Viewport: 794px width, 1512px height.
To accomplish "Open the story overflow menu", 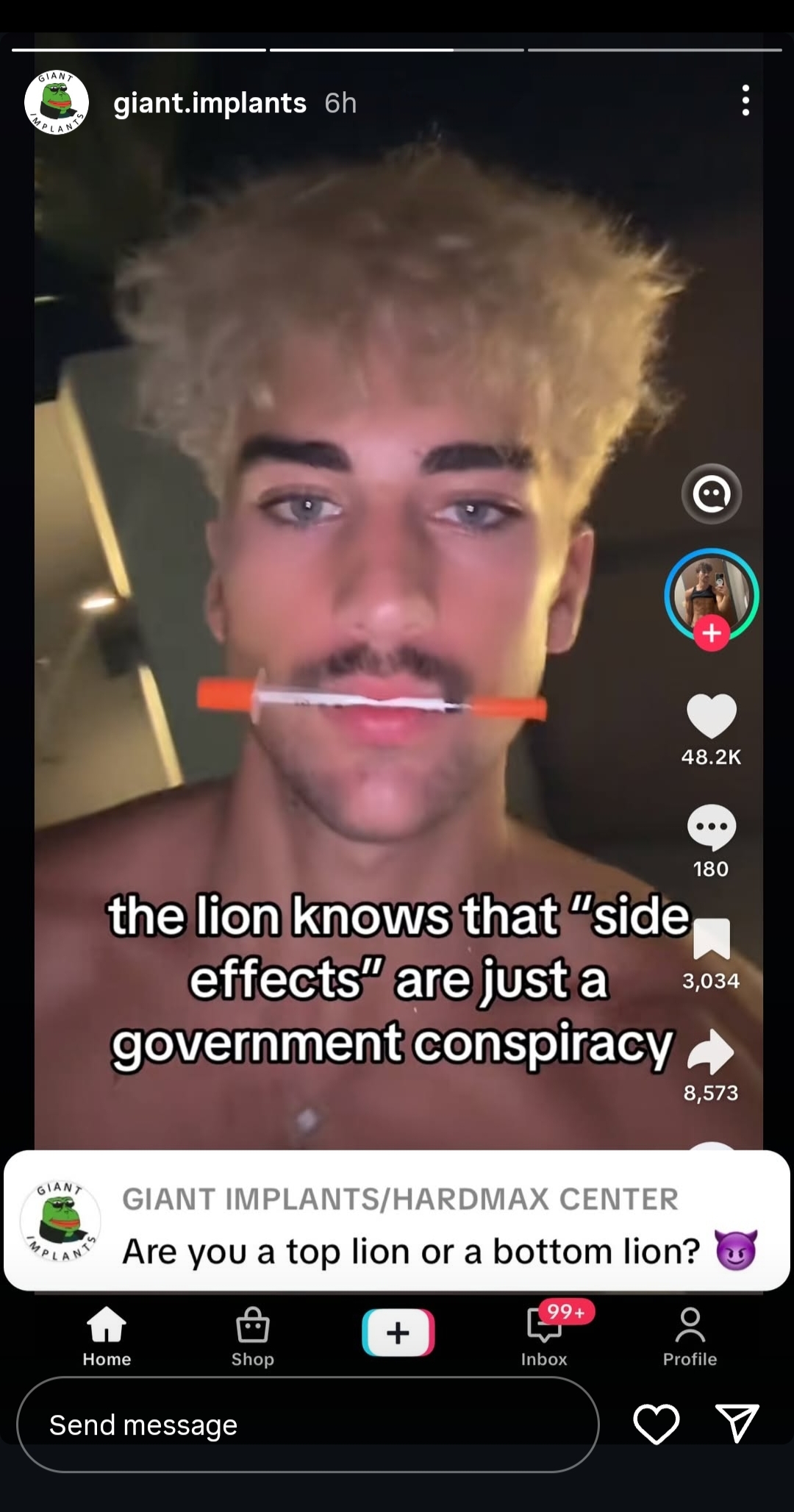I will [745, 100].
